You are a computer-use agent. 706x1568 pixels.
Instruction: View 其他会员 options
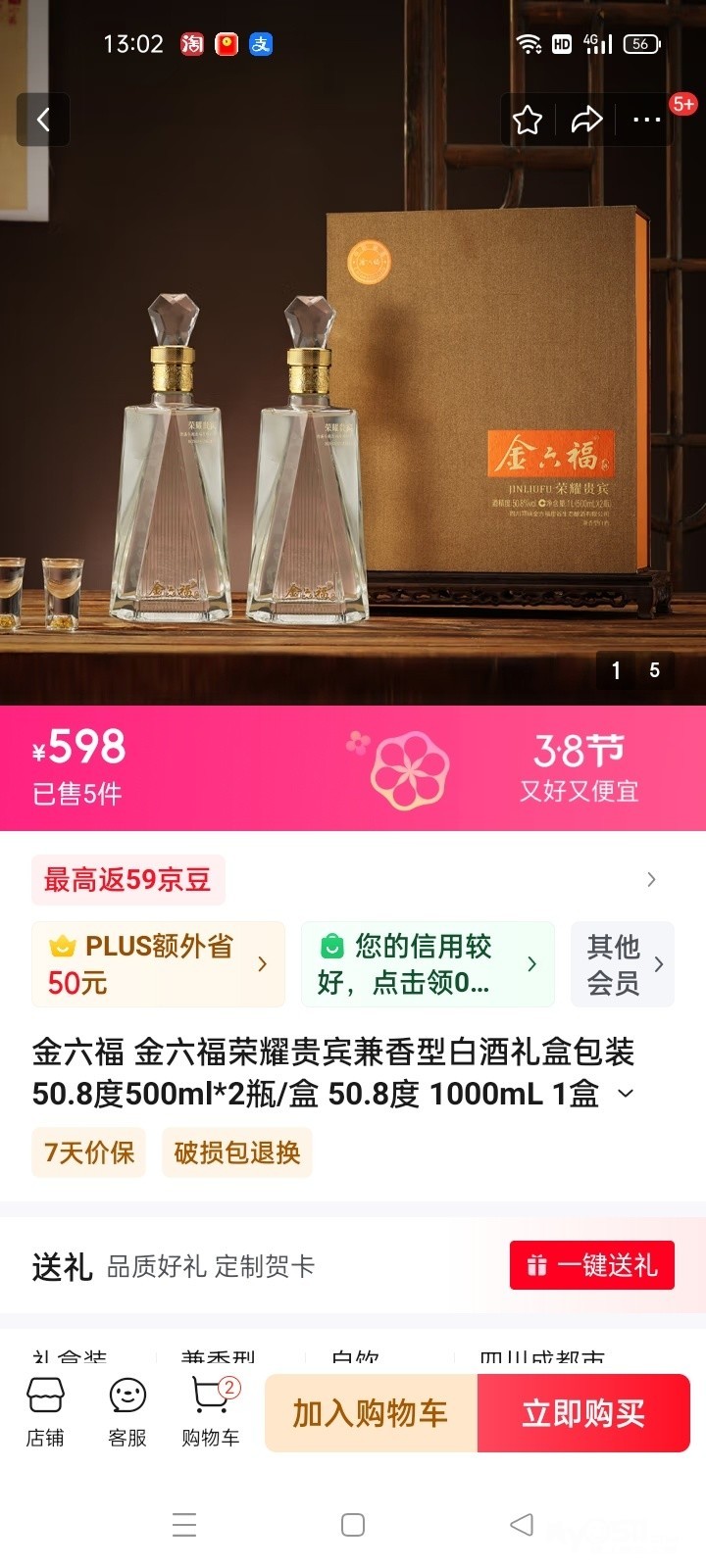pyautogui.click(x=623, y=964)
